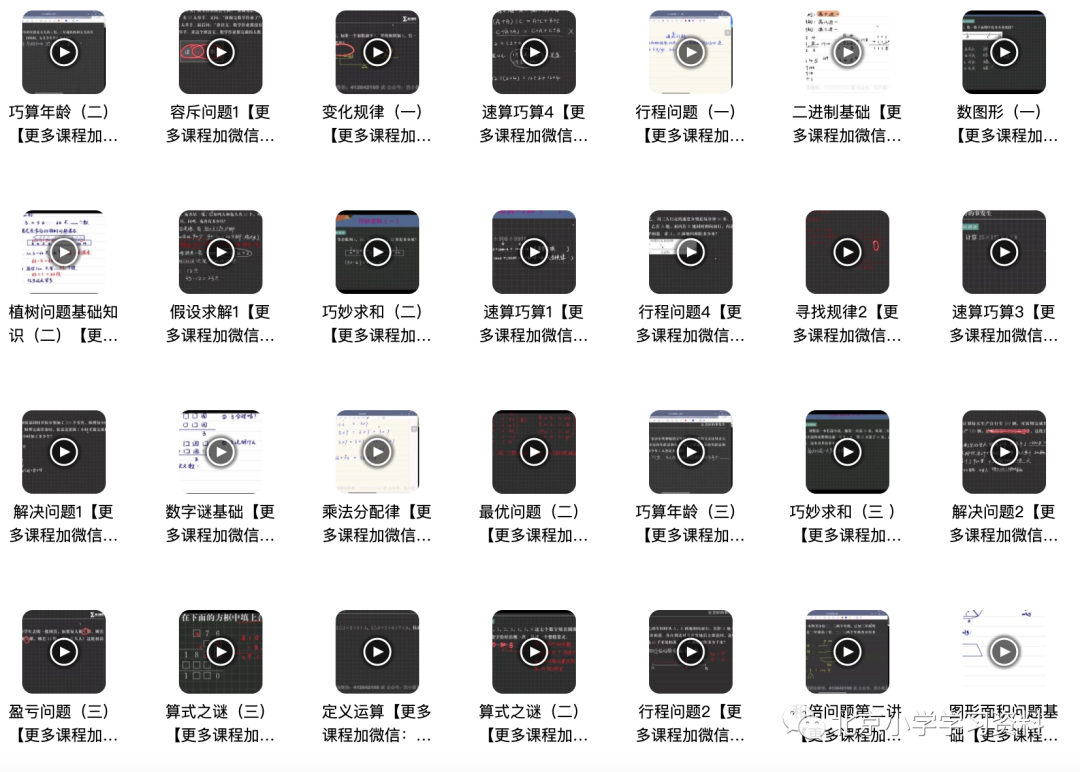Open 植树问题基础知识（二） video

(x=63, y=252)
